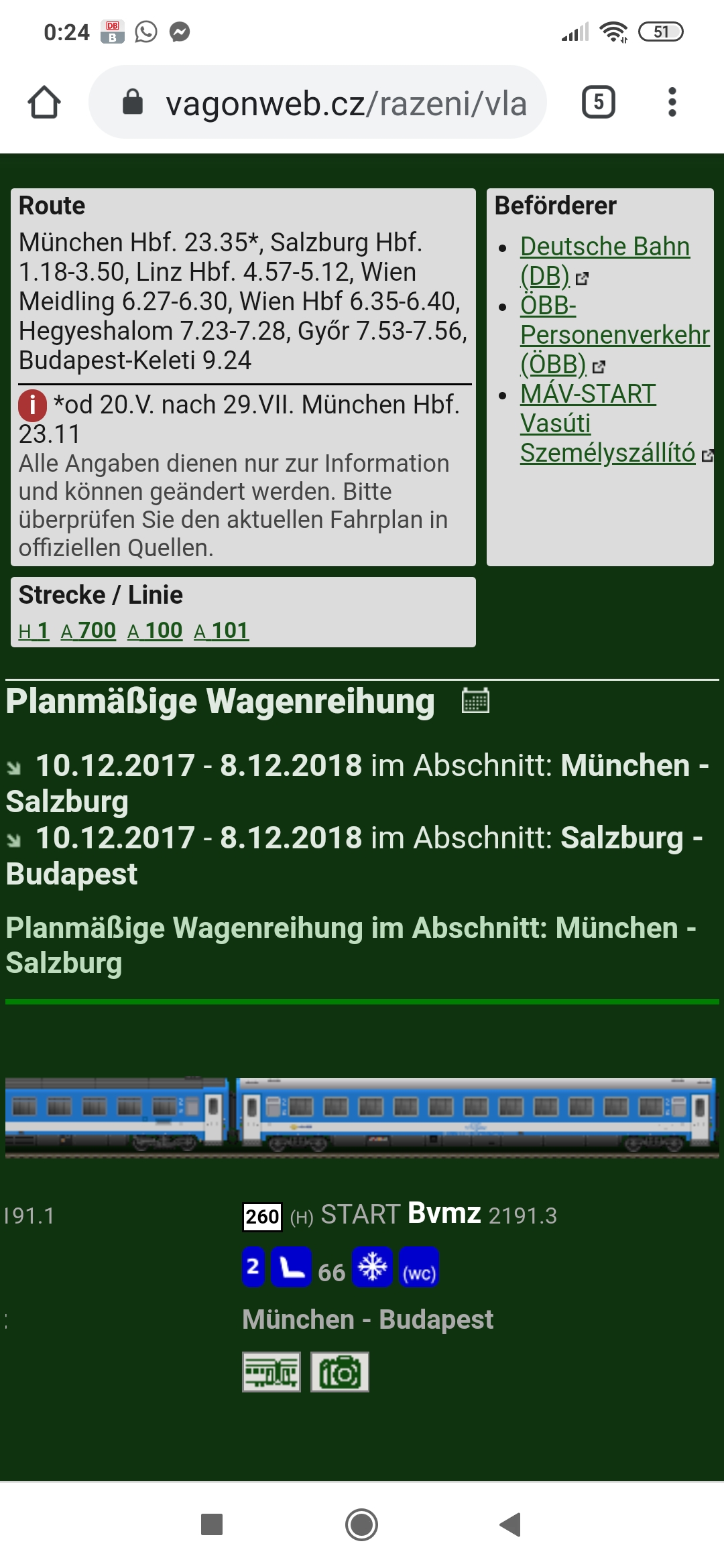Viewport: 724px width, 1568px height.
Task: Open the browser home page
Action: tap(44, 103)
